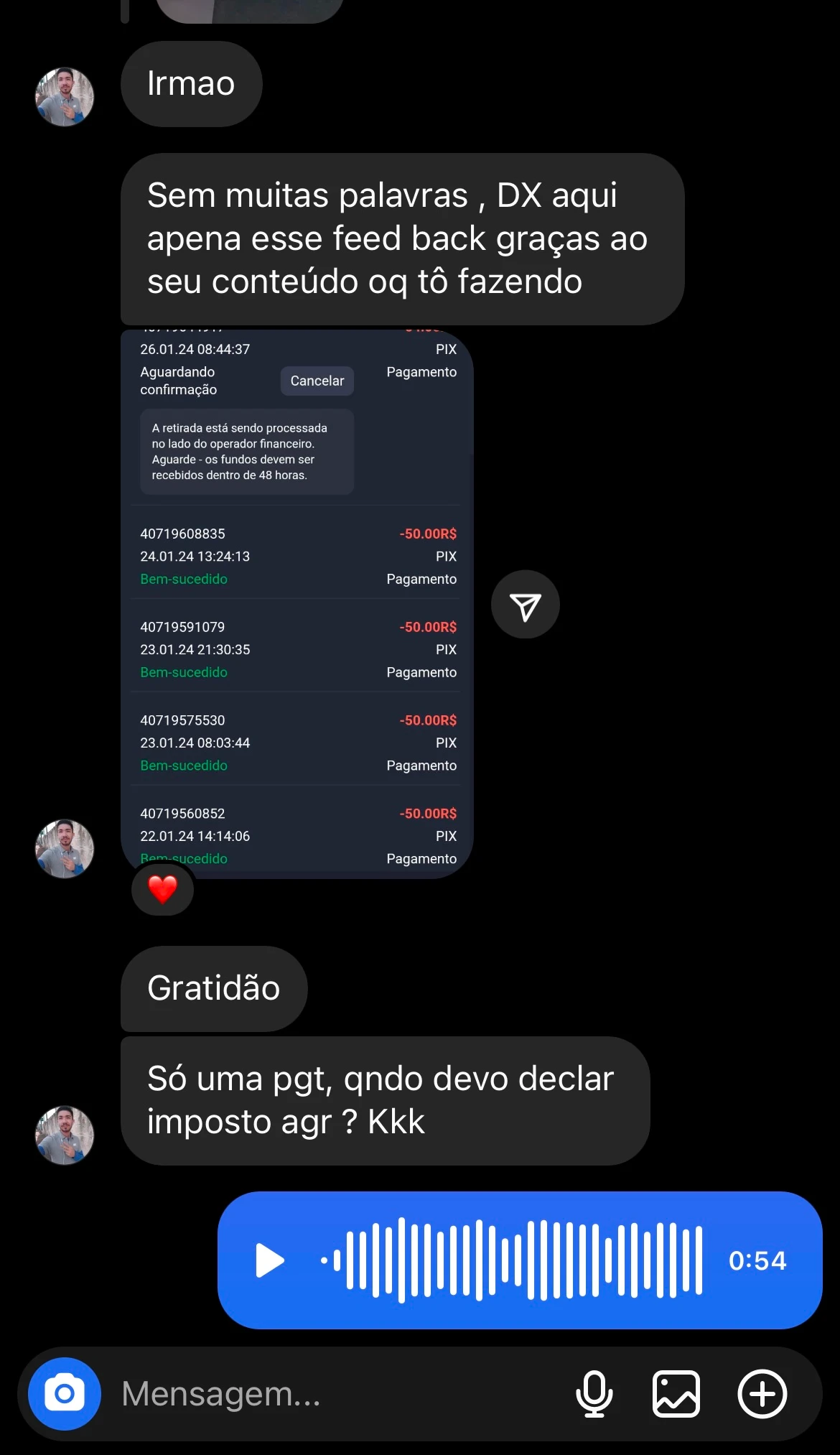Tap the 'Gratidão' message bubble
The image size is (840, 1455).
click(x=213, y=988)
